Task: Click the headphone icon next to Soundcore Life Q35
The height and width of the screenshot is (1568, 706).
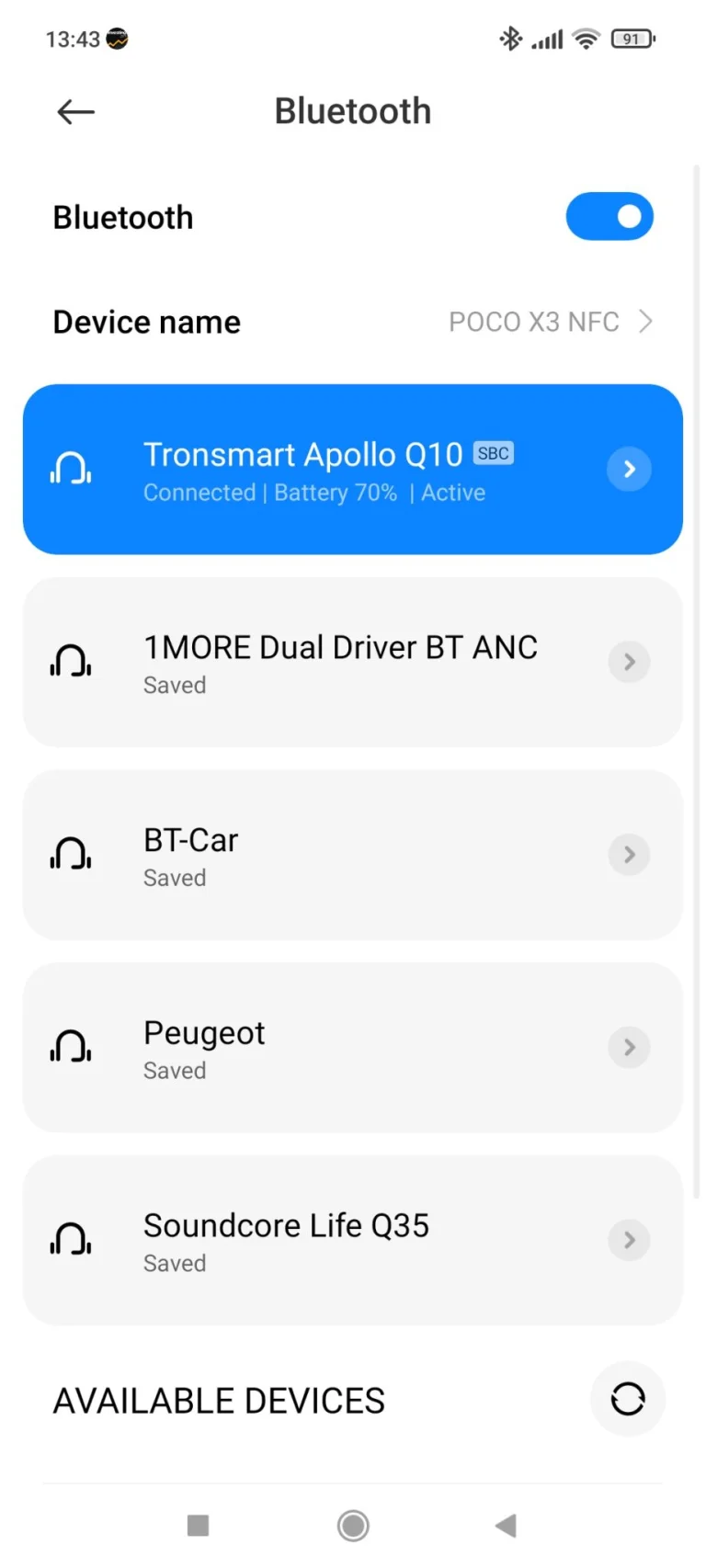Action: [71, 1240]
